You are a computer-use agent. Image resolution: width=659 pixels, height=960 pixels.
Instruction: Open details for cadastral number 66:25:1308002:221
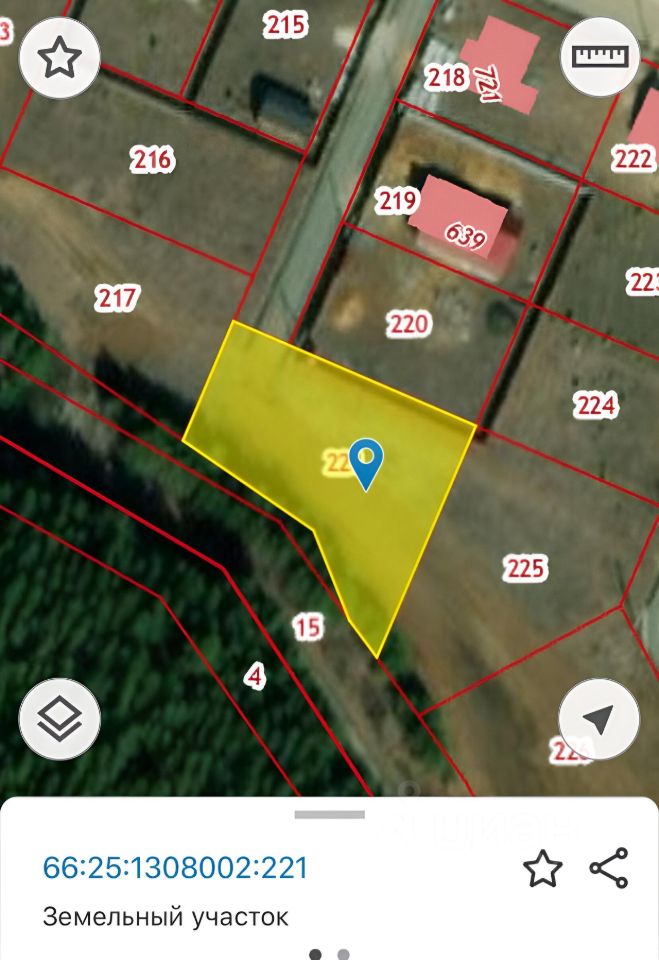point(175,867)
